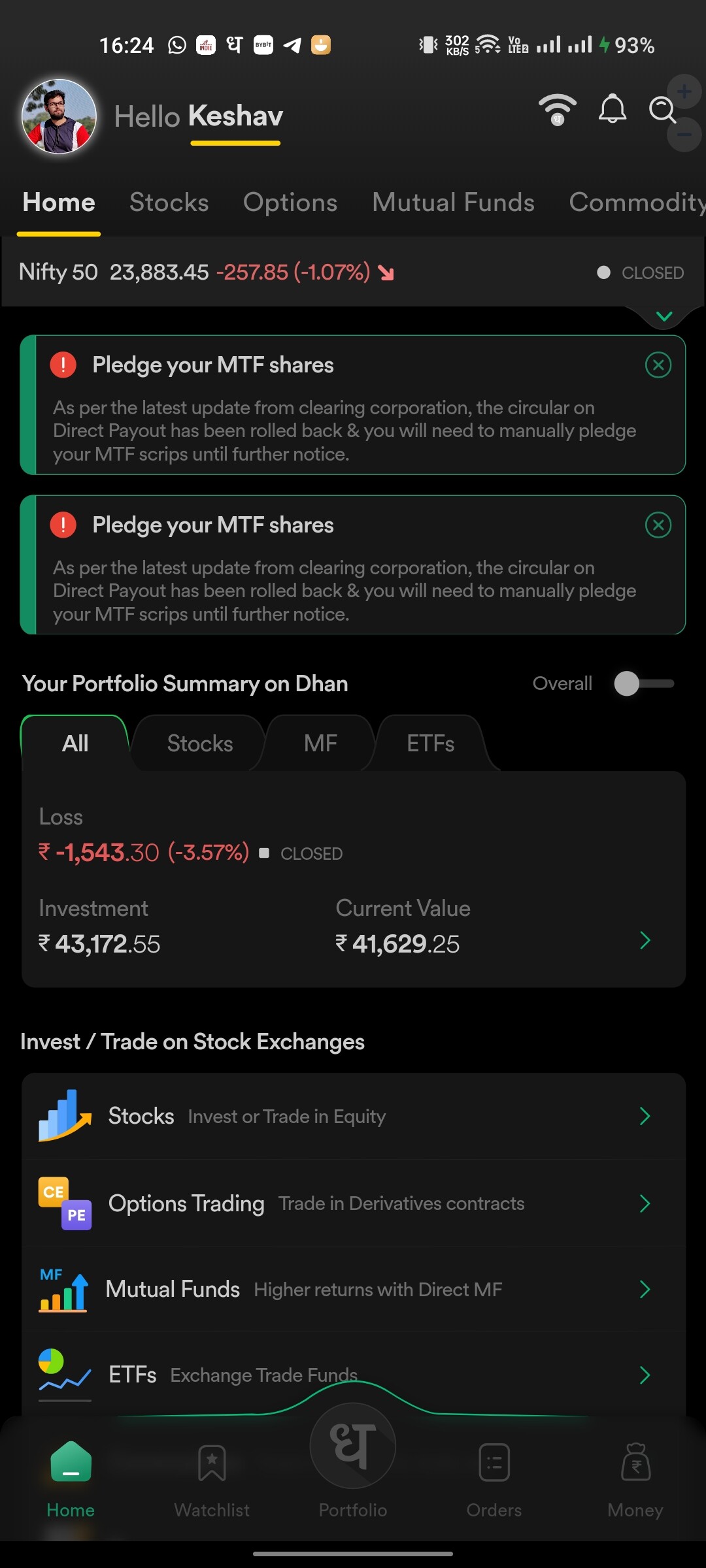The height and width of the screenshot is (1568, 706).
Task: Toggle the Overall portfolio switch
Action: point(644,683)
